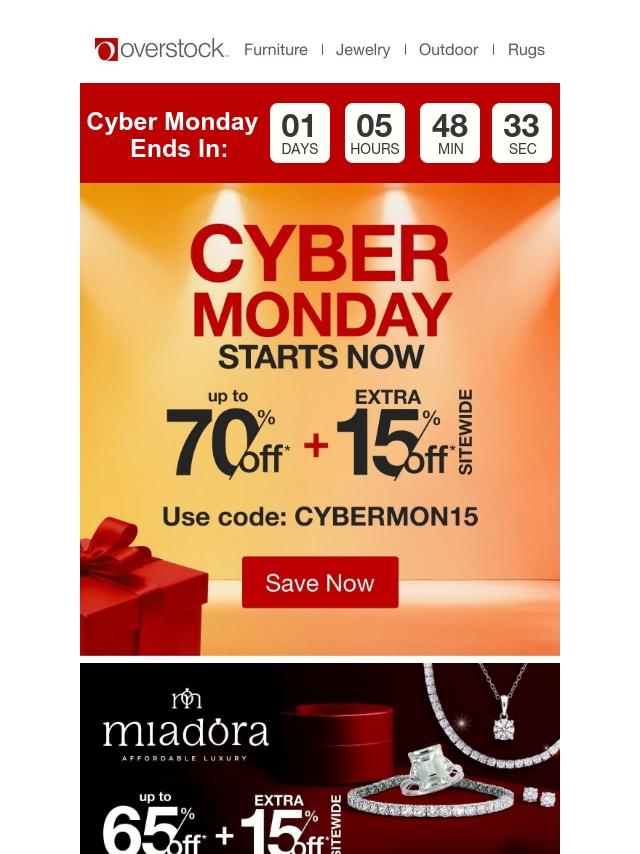Tap the Save Now button
Screen dimensions: 640x854
(x=320, y=583)
